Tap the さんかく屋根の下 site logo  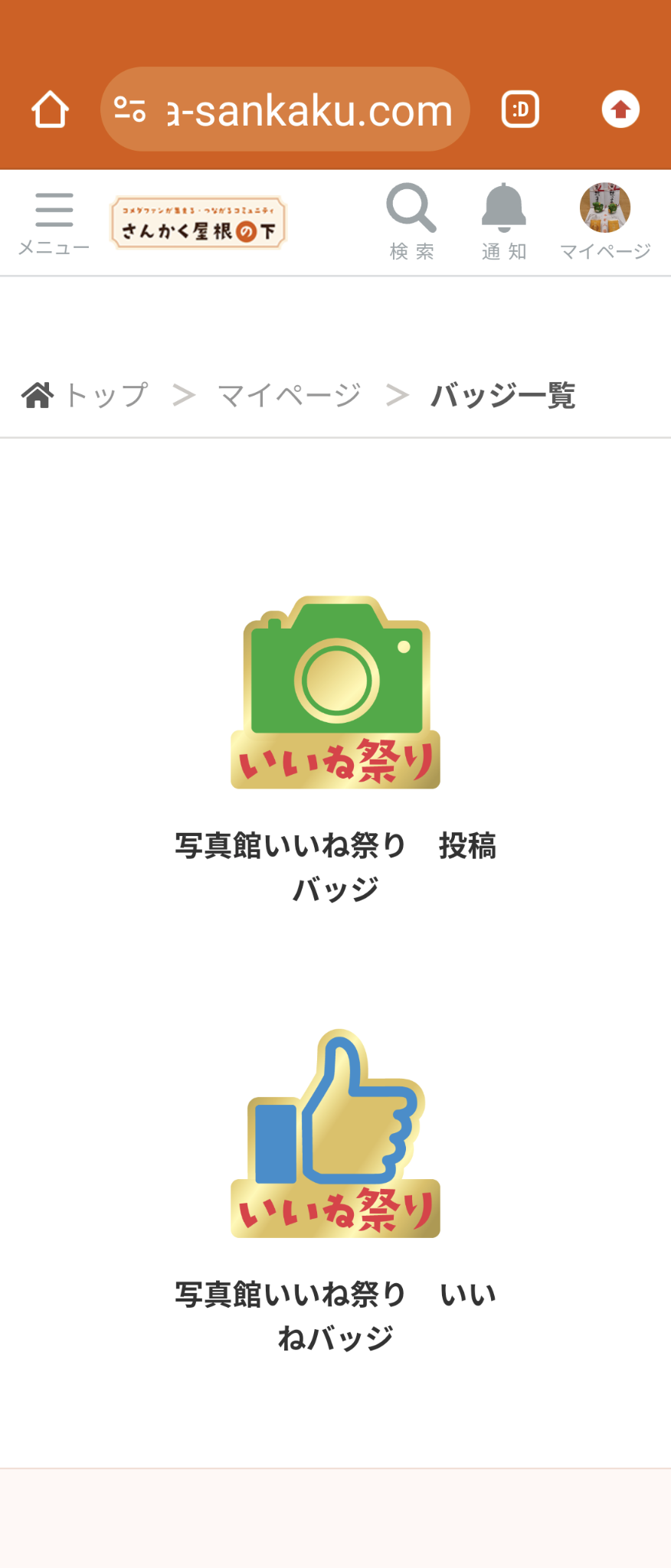pos(198,223)
